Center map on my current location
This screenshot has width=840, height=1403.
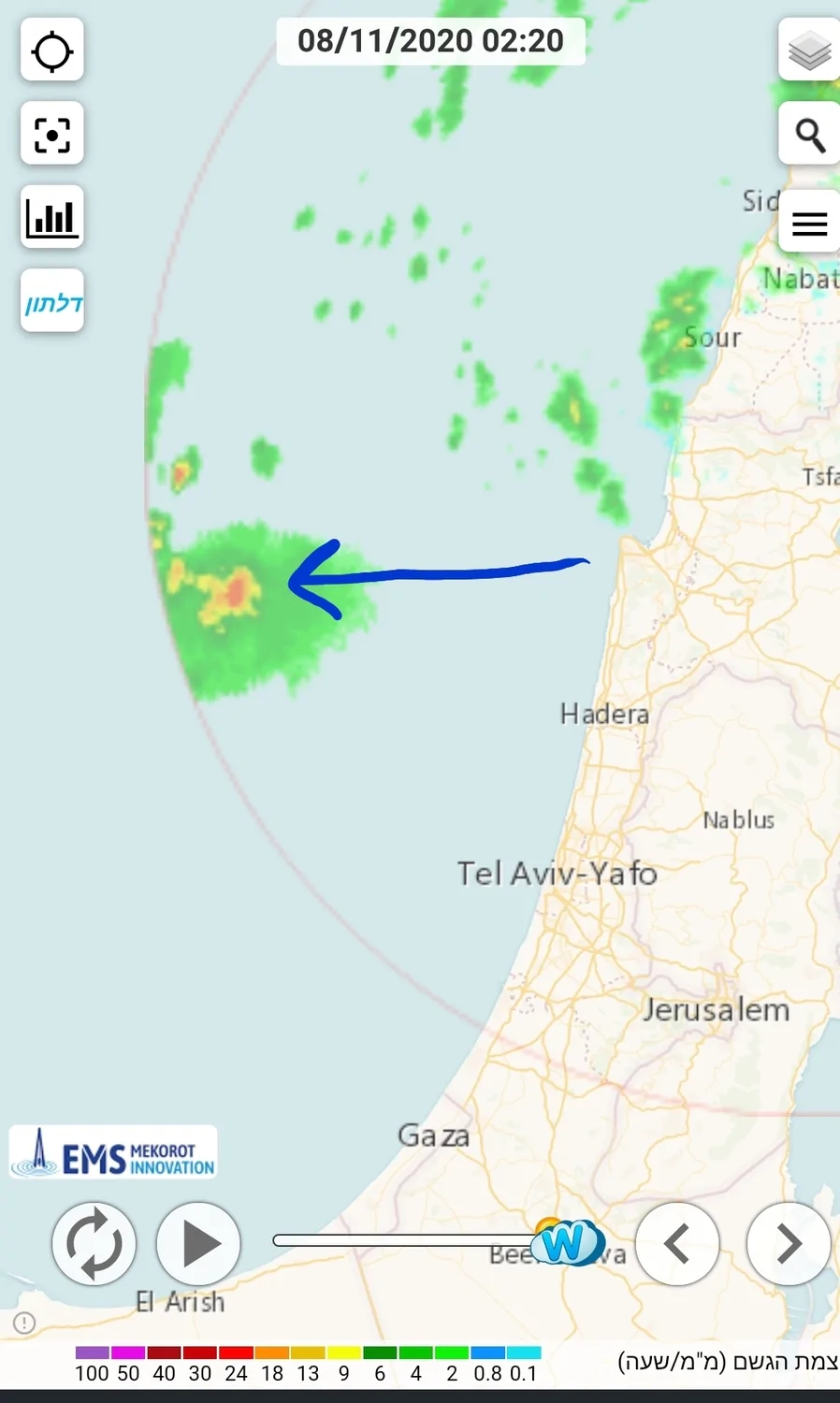52,51
